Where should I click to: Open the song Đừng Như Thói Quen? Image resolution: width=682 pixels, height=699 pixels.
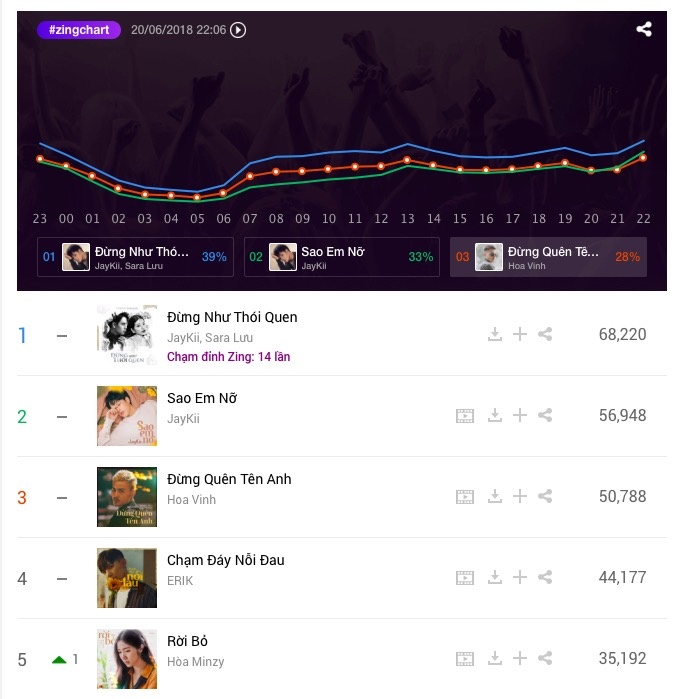[x=232, y=317]
